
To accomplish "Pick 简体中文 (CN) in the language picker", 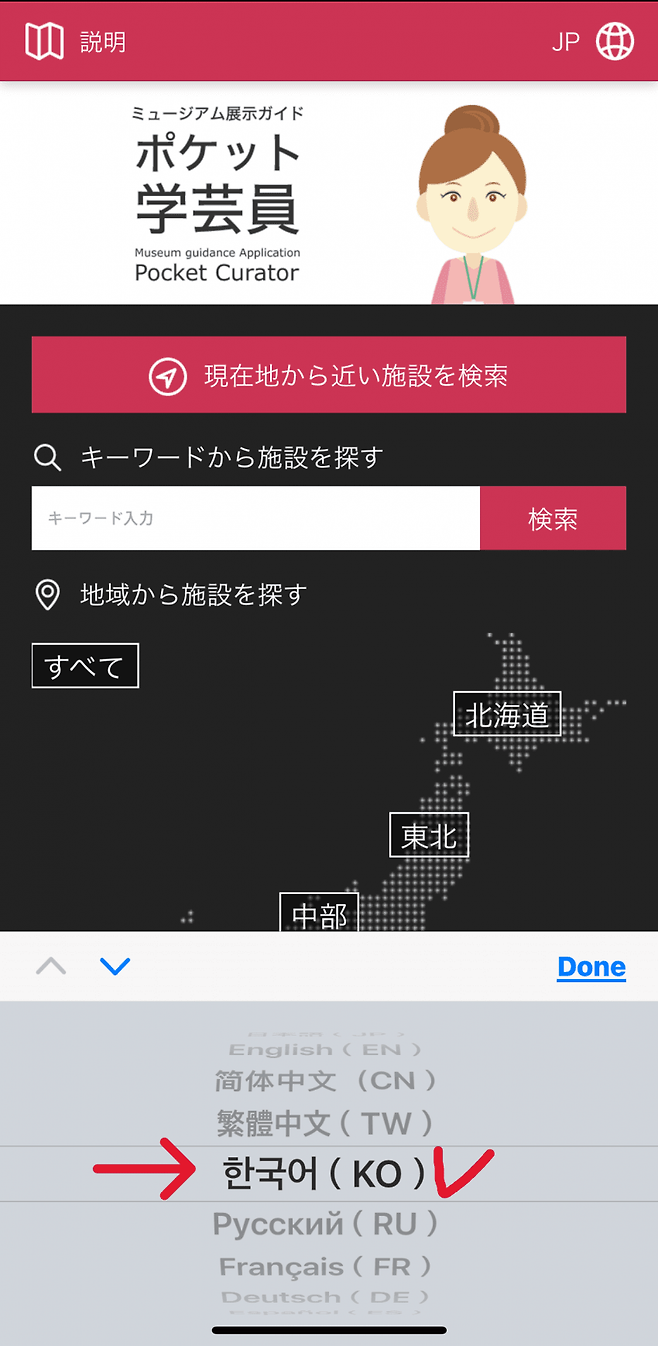I will point(327,1081).
